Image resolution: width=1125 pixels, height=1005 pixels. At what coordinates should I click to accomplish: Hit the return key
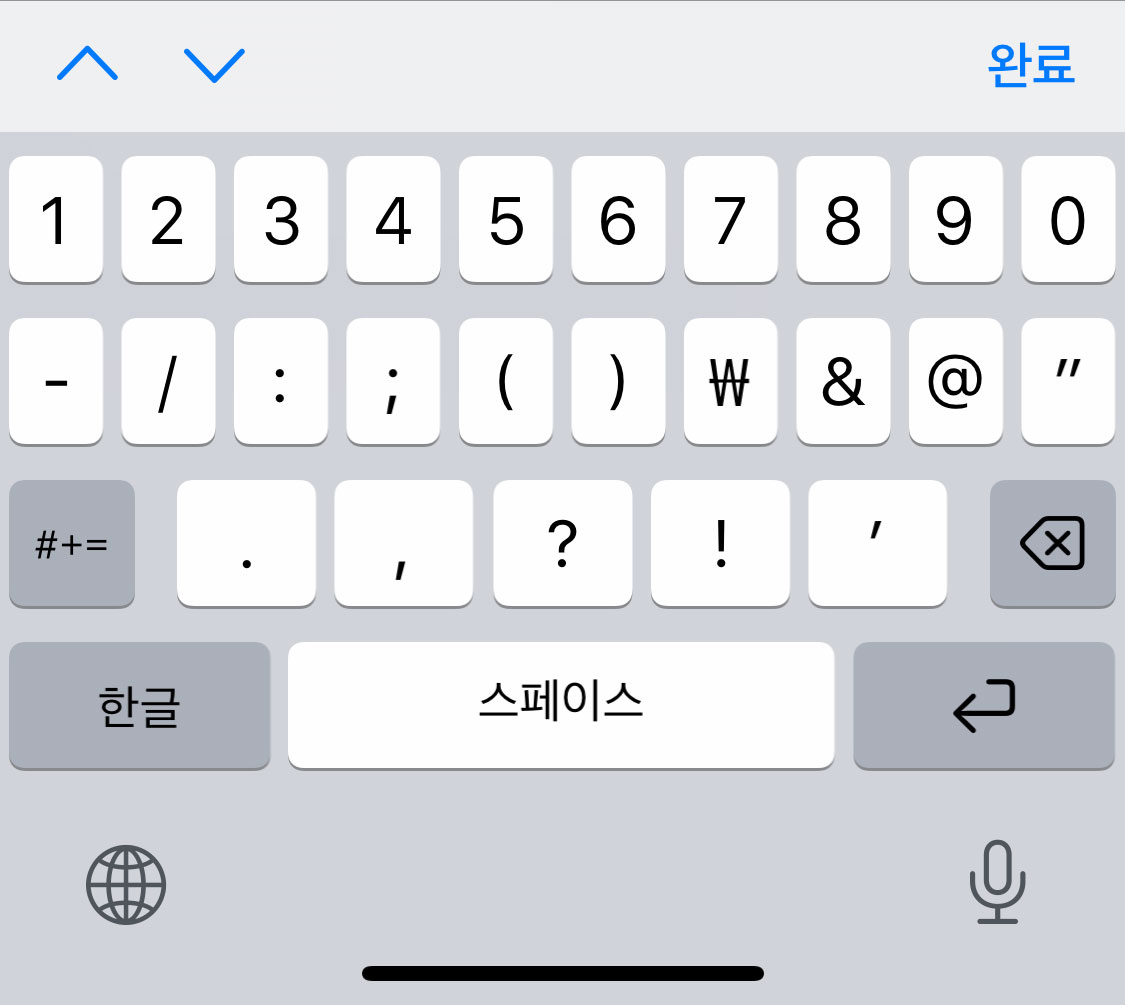984,706
